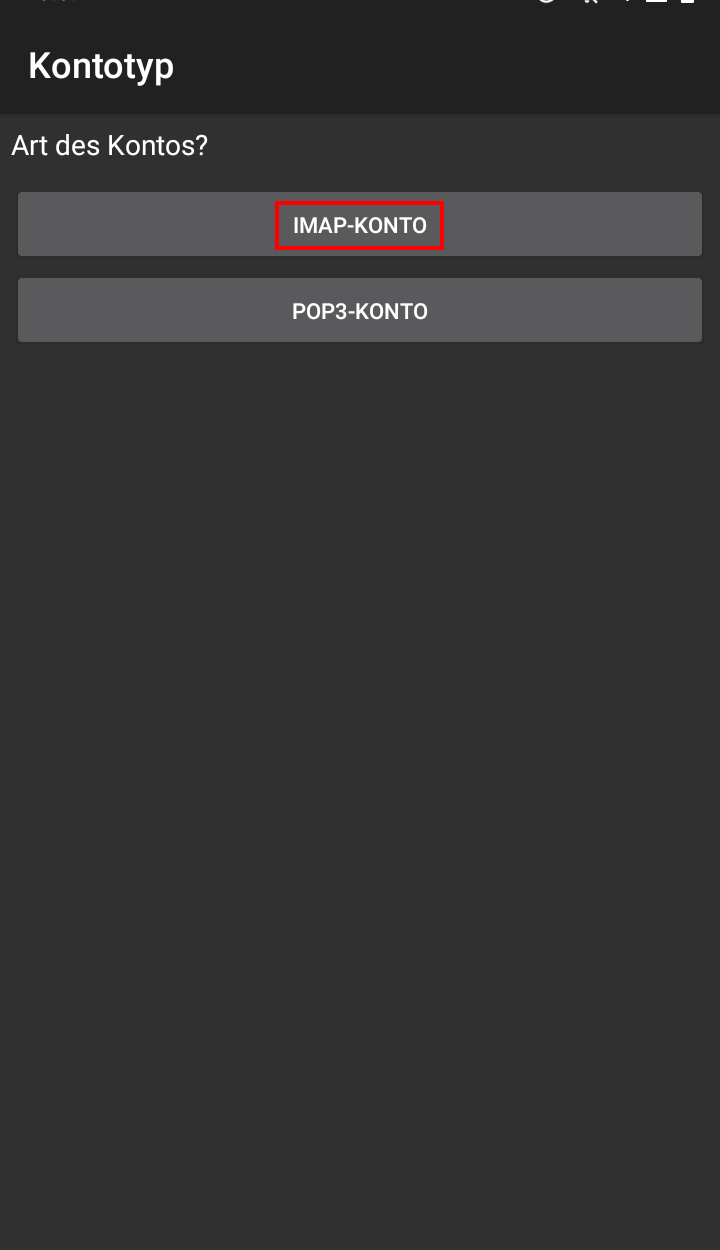Image resolution: width=720 pixels, height=1250 pixels.
Task: Select the IMAP-Konto account type
Action: [360, 225]
